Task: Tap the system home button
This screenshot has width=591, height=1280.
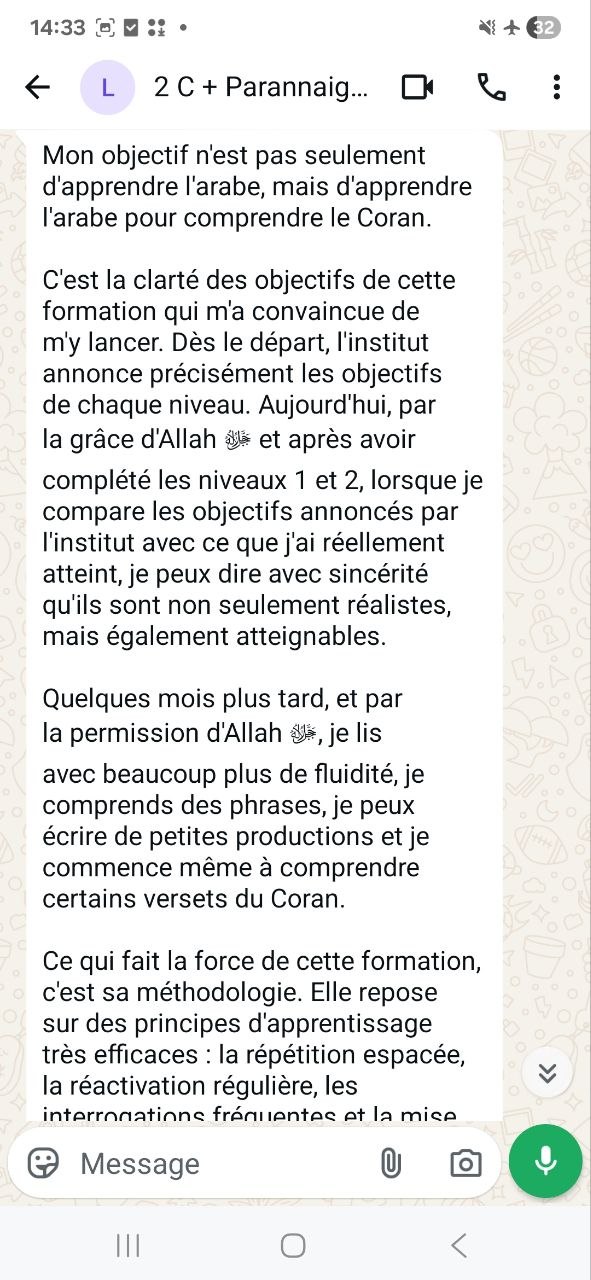Action: tap(293, 1245)
